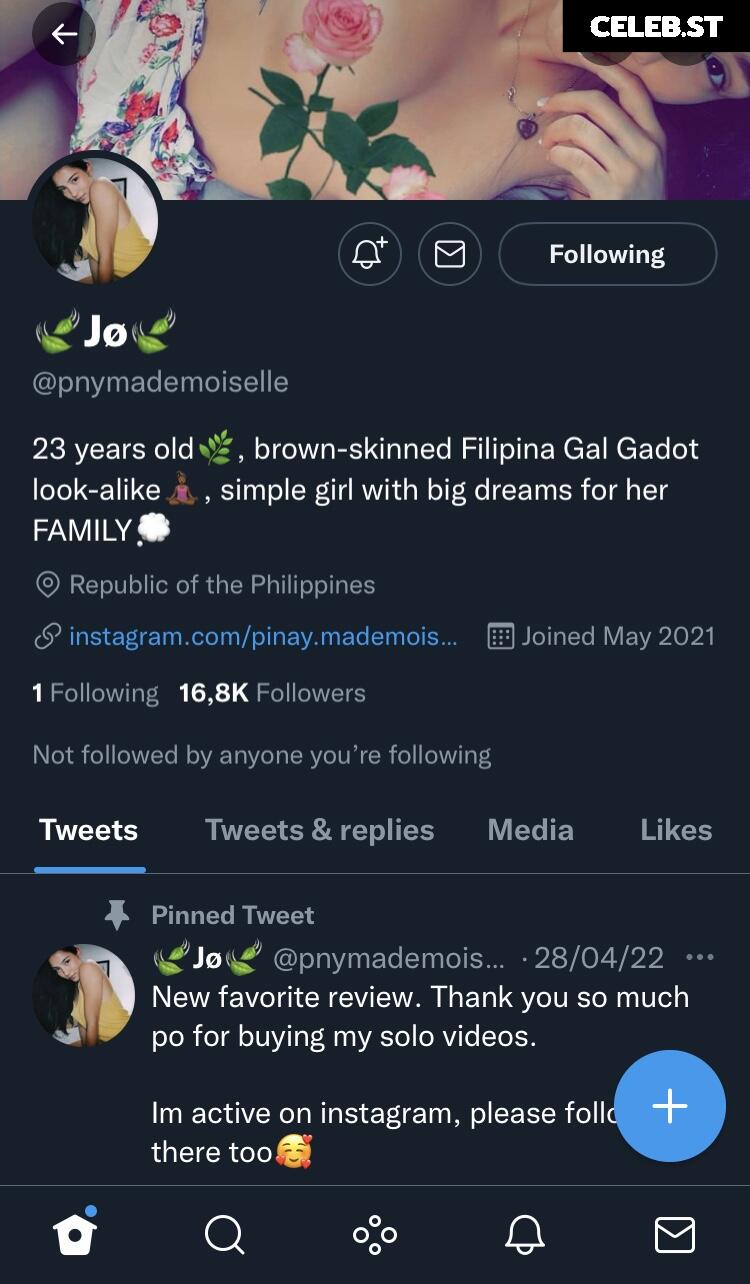Switch to the Tweets & replies tab
Viewport: 750px width, 1284px height.
(x=319, y=830)
